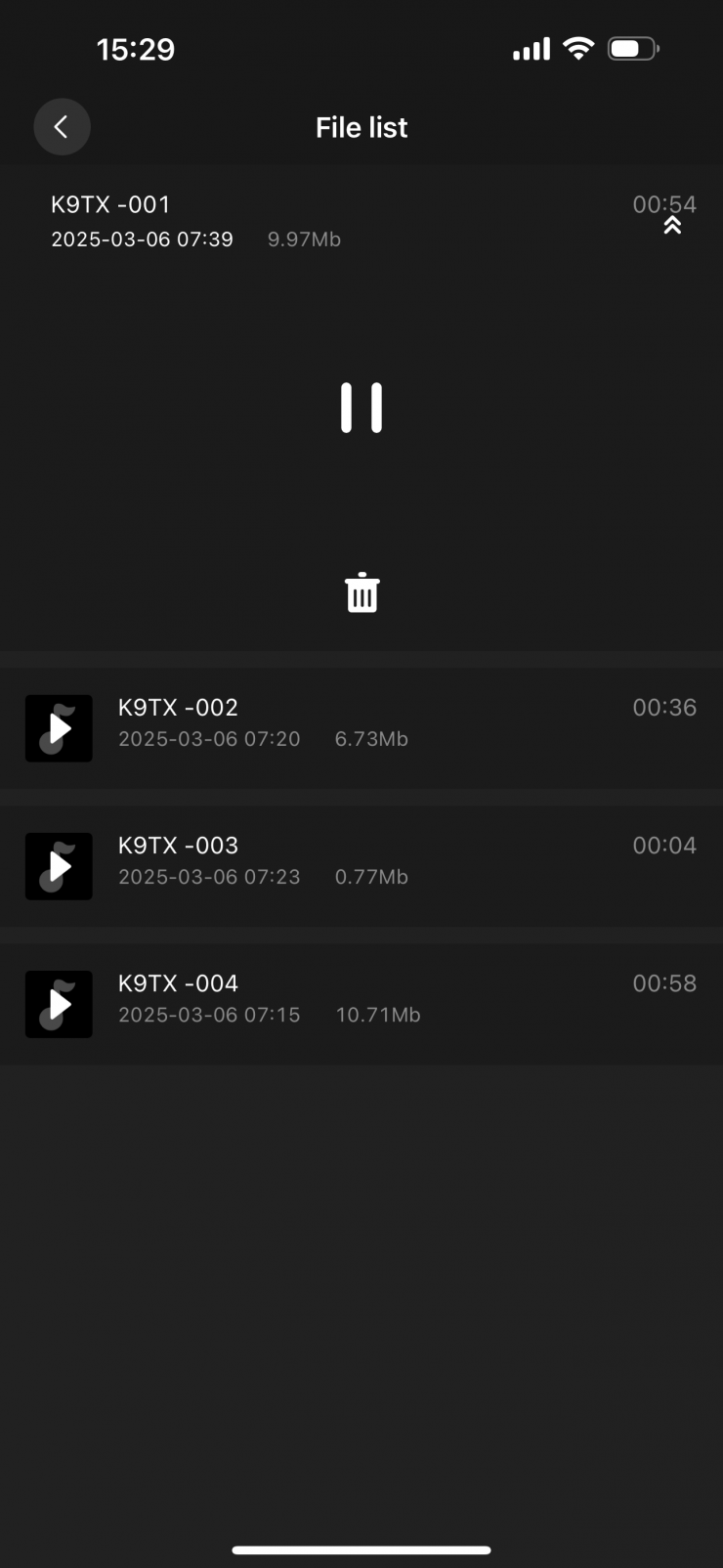The width and height of the screenshot is (723, 1568).
Task: Play the K9TX -004 recording
Action: [x=59, y=1004]
